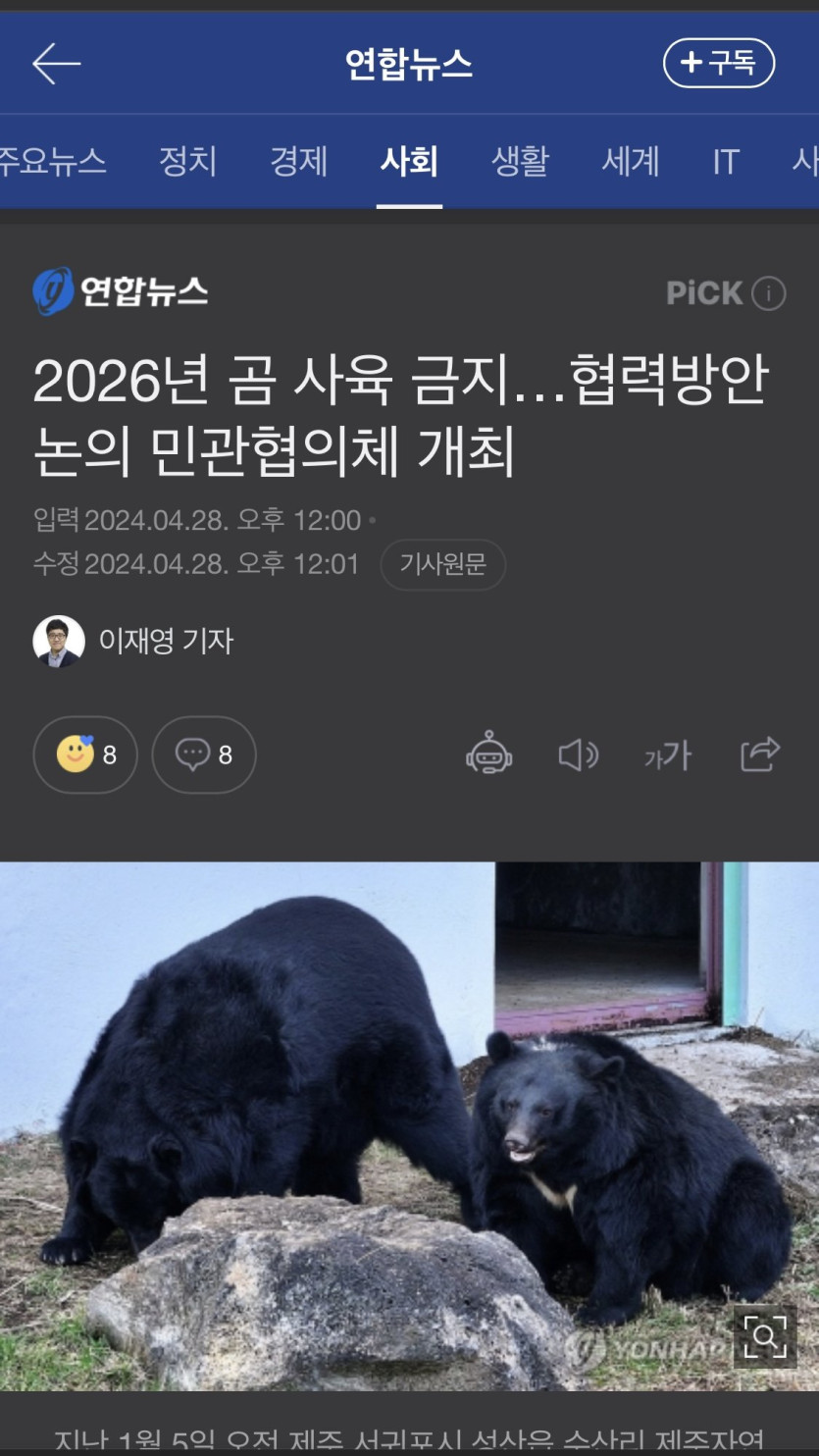The width and height of the screenshot is (819, 1456).
Task: Go back with the arrow icon
Action: tap(56, 64)
